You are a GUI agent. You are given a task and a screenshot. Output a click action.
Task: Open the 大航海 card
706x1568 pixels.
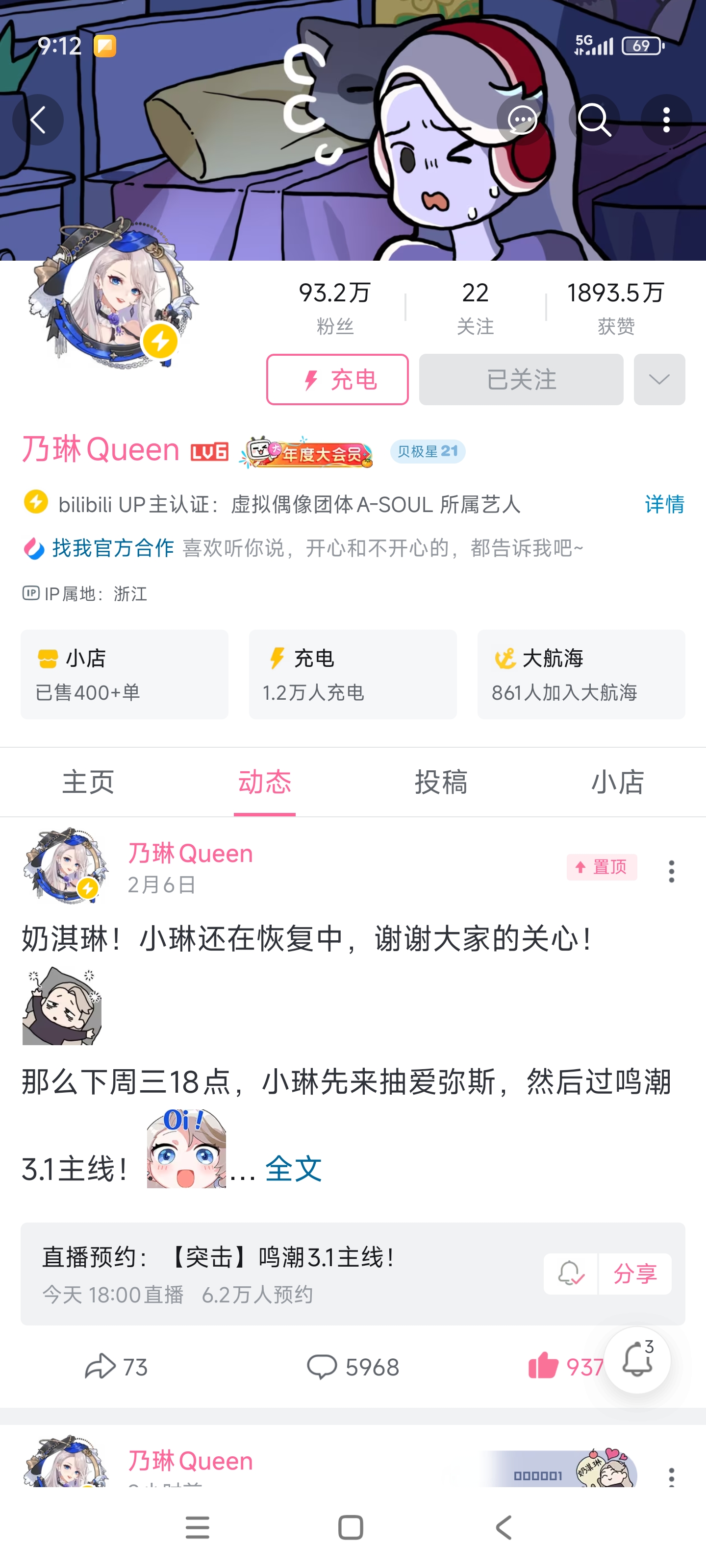pos(581,674)
